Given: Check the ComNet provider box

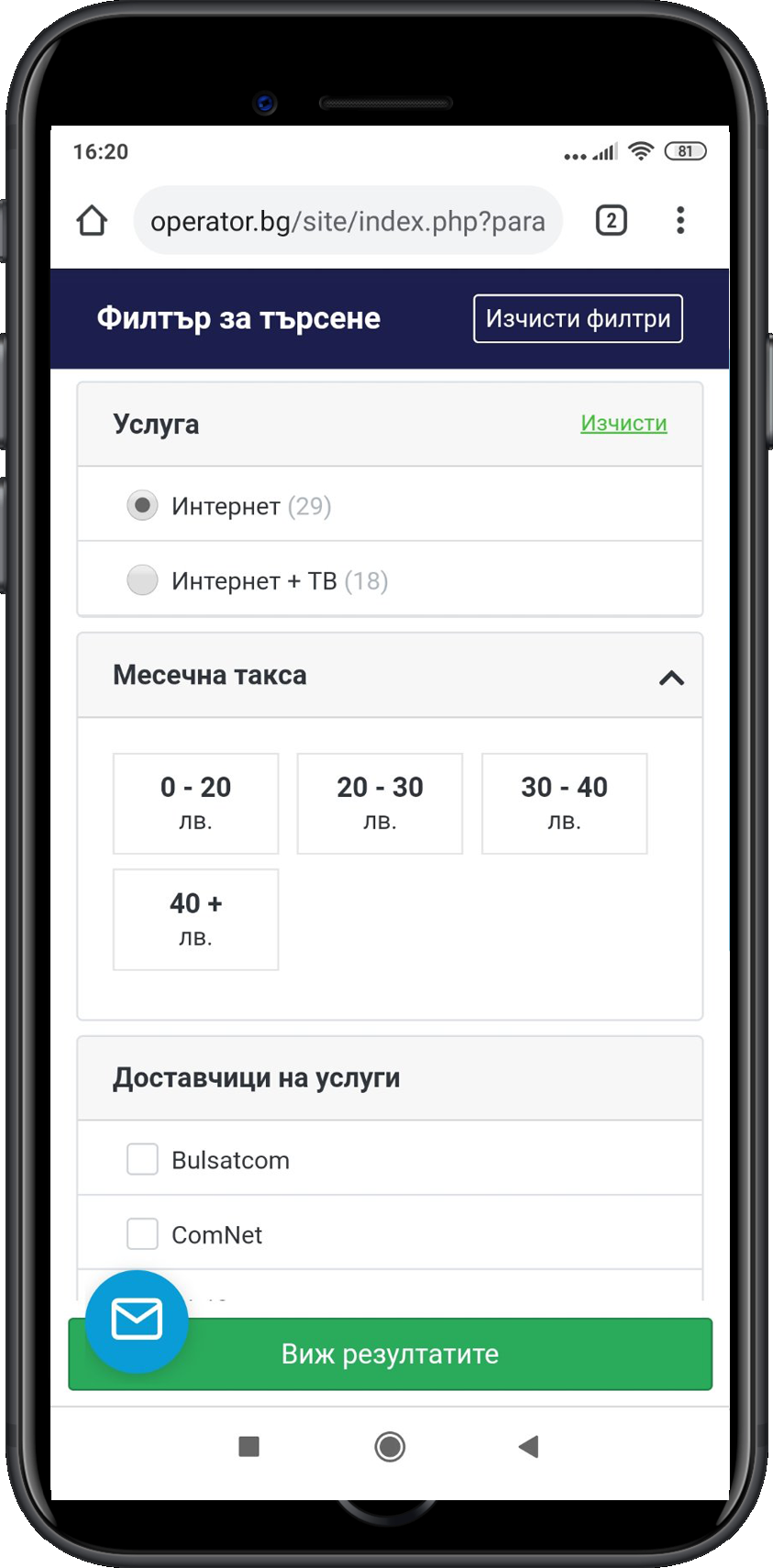Looking at the screenshot, I should point(142,1233).
